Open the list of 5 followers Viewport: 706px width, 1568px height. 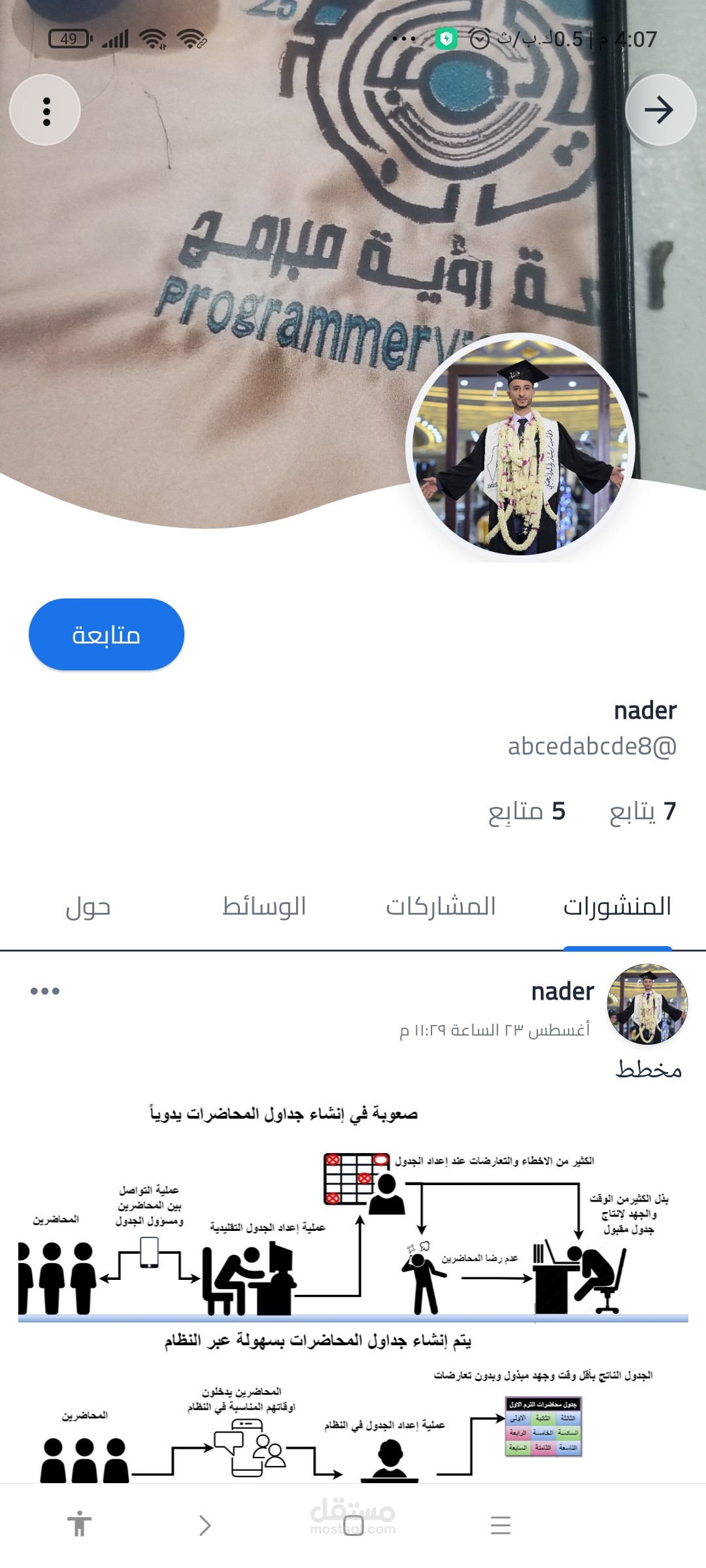coord(527,811)
